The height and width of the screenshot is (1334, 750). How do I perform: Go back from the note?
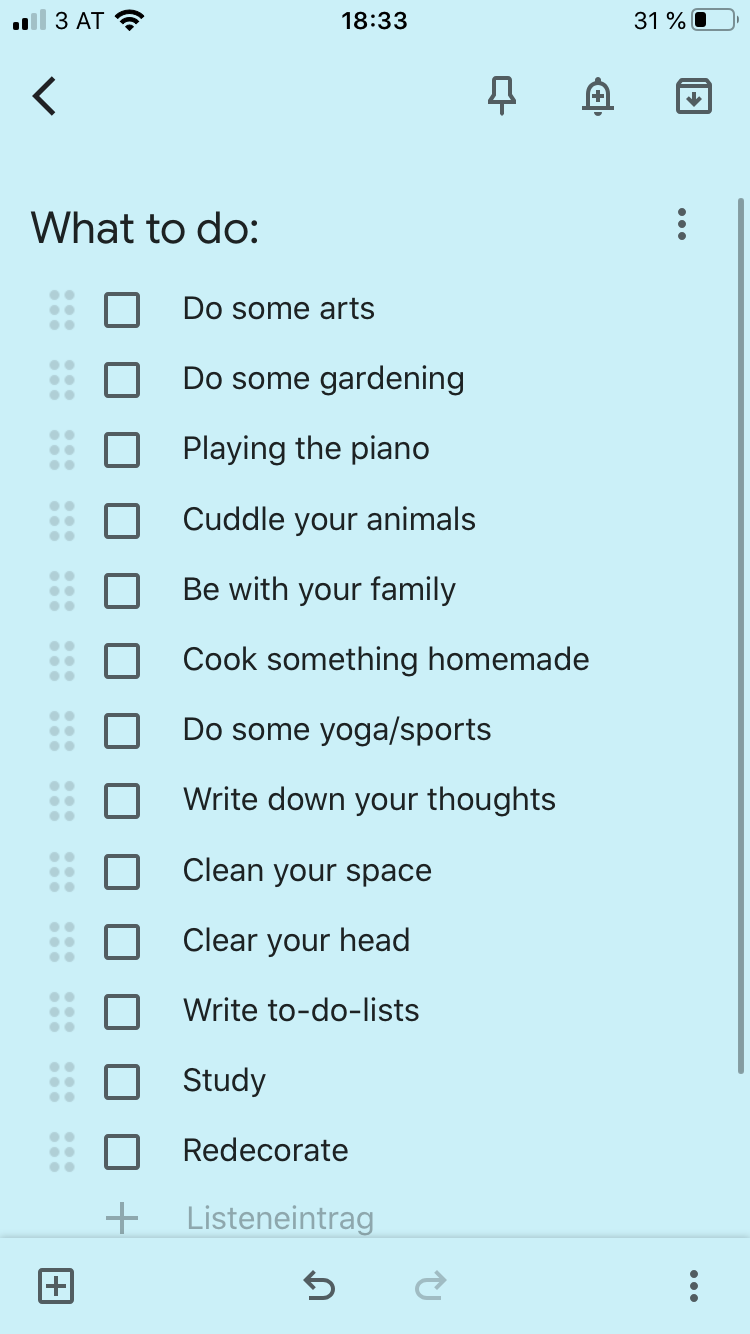click(x=45, y=97)
